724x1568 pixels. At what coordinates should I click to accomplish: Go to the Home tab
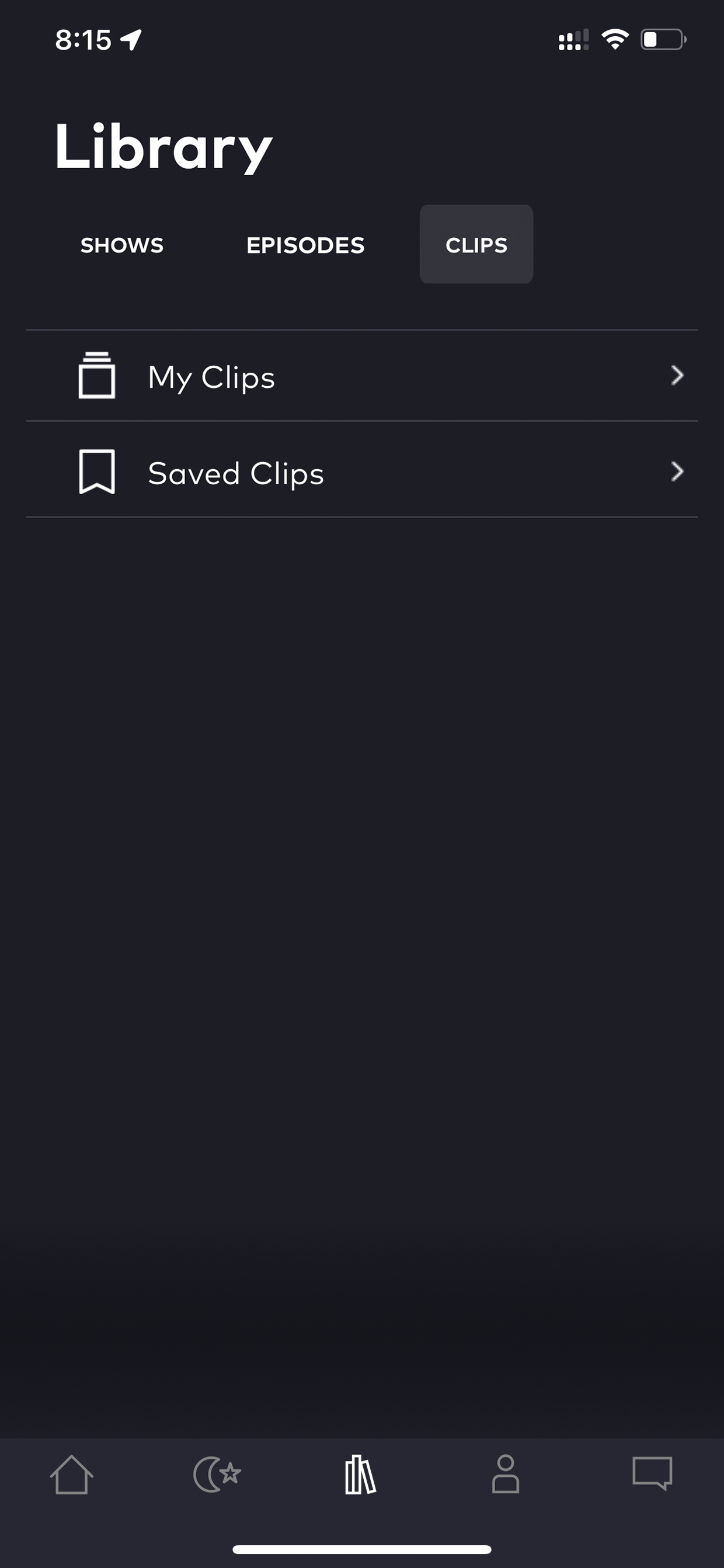pyautogui.click(x=72, y=1475)
